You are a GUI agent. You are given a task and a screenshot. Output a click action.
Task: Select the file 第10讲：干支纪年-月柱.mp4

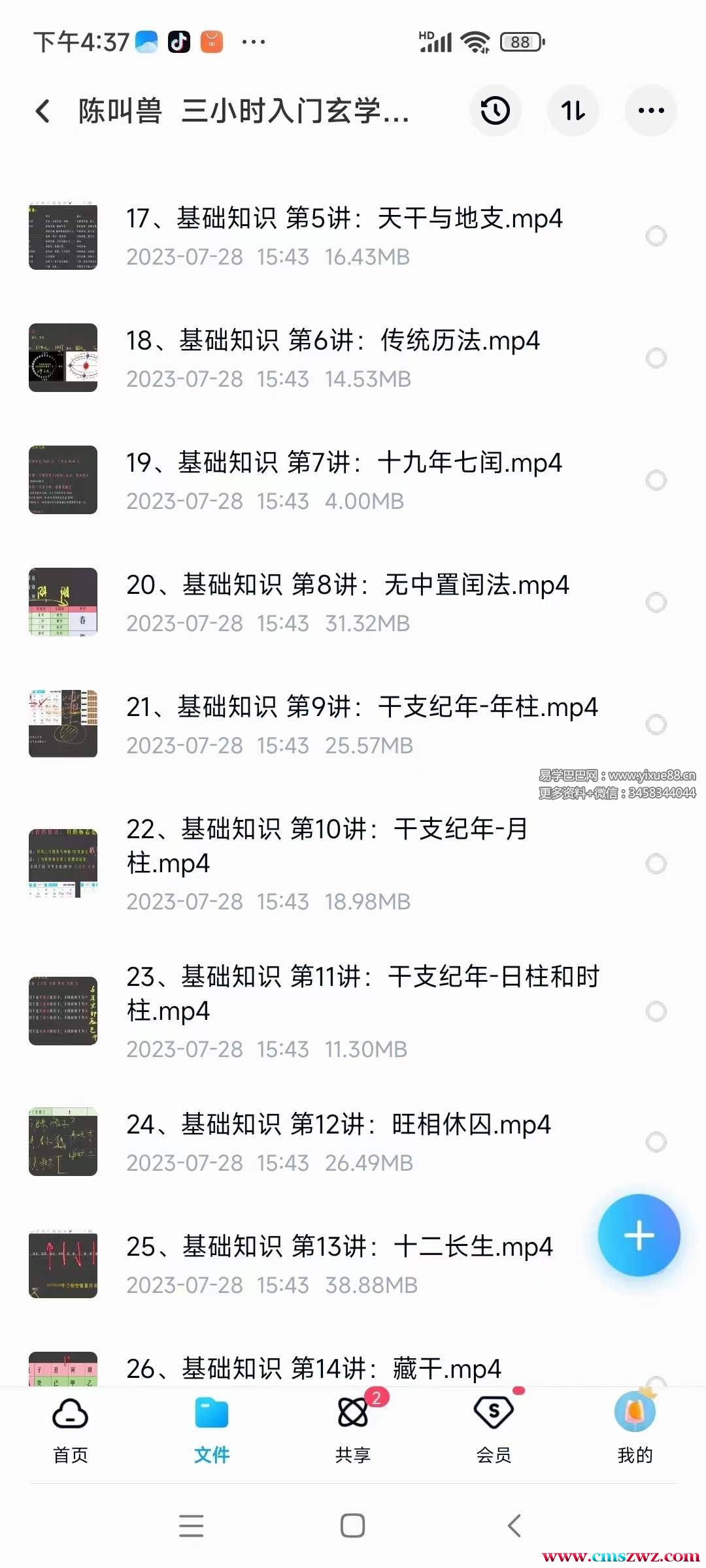click(x=656, y=864)
